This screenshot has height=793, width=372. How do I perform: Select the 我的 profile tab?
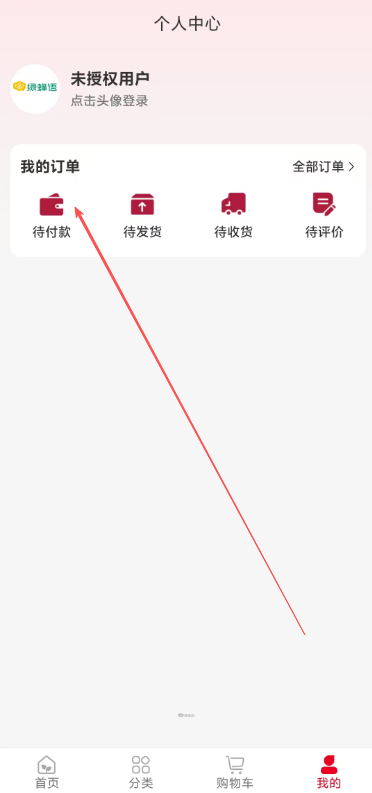[329, 772]
